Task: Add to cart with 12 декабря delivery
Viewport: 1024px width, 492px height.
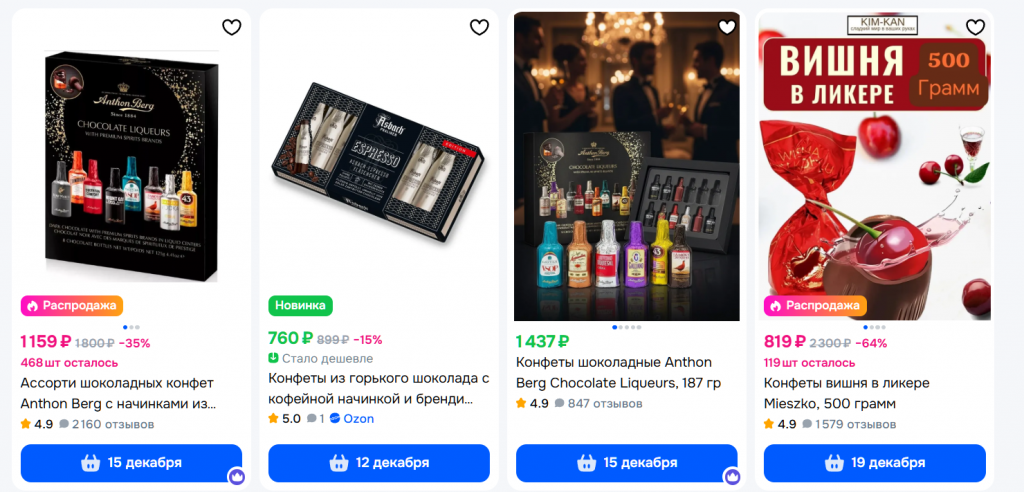Action: click(379, 463)
